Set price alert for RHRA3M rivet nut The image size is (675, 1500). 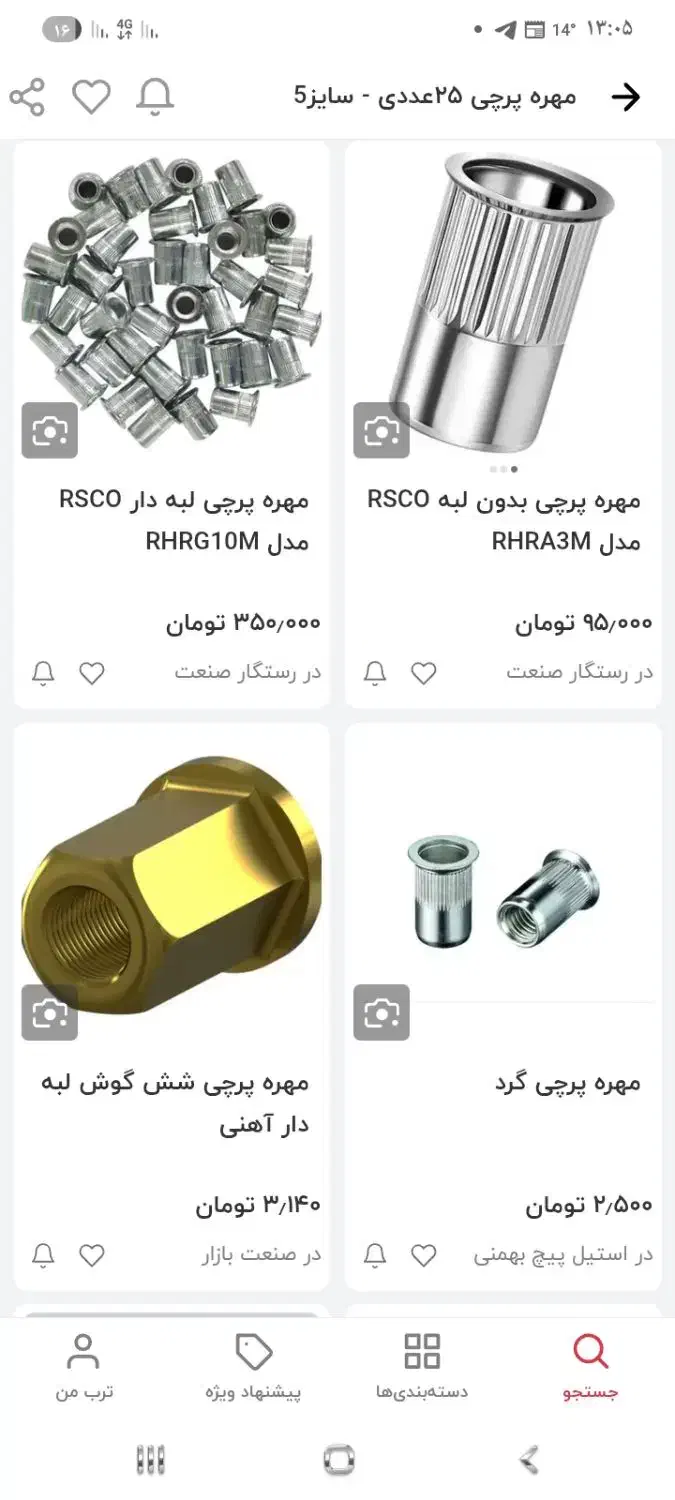pos(375,673)
